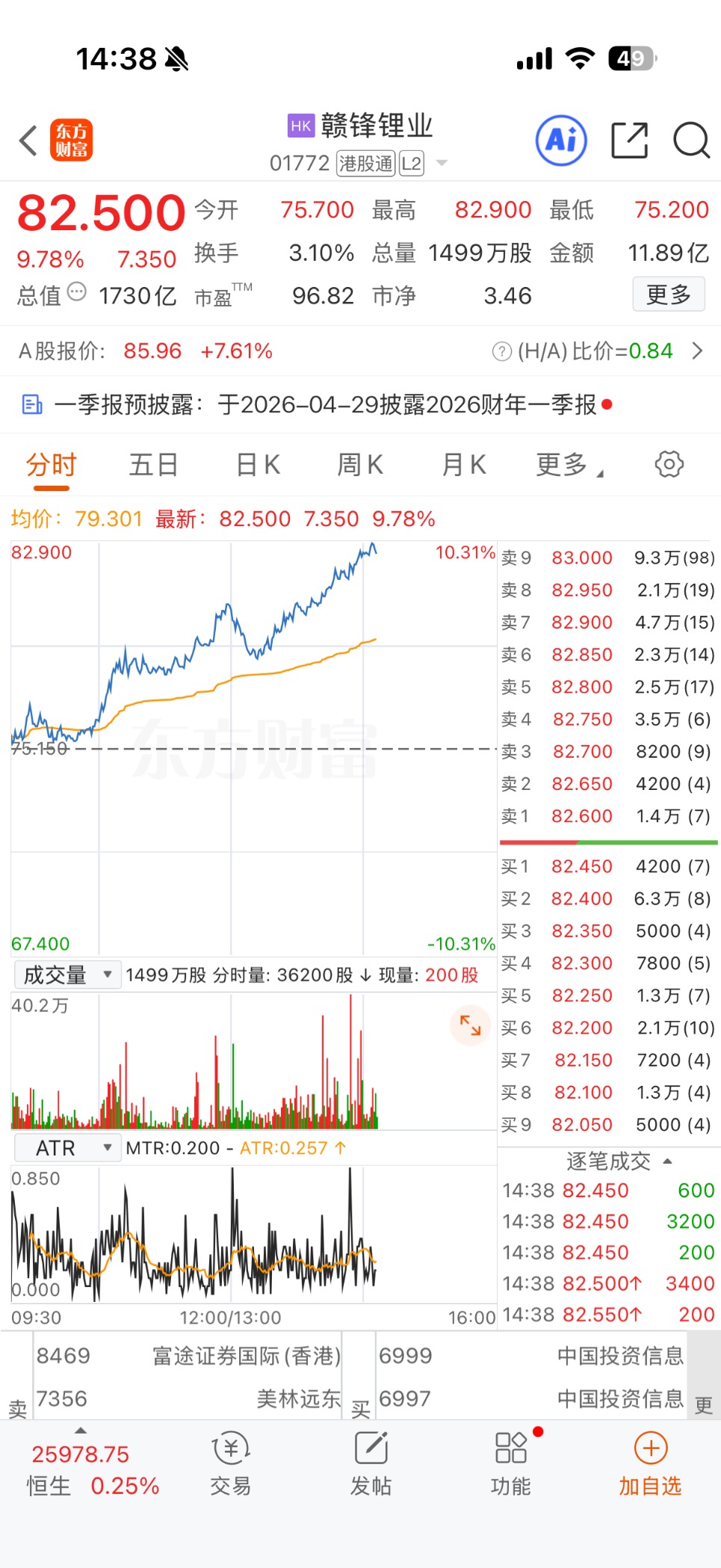This screenshot has width=721, height=1568.
Task: Expand chart to full screen
Action: coord(470,1025)
